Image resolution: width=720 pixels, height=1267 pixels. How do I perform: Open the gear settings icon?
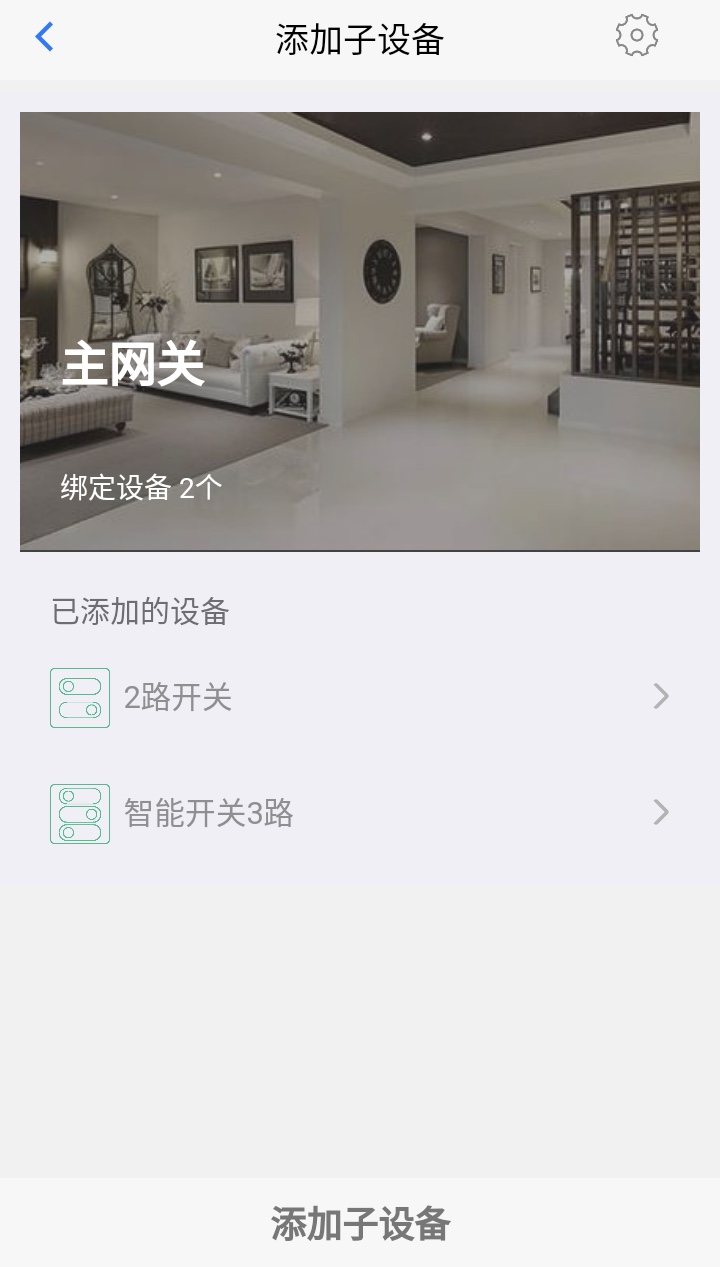[x=636, y=37]
